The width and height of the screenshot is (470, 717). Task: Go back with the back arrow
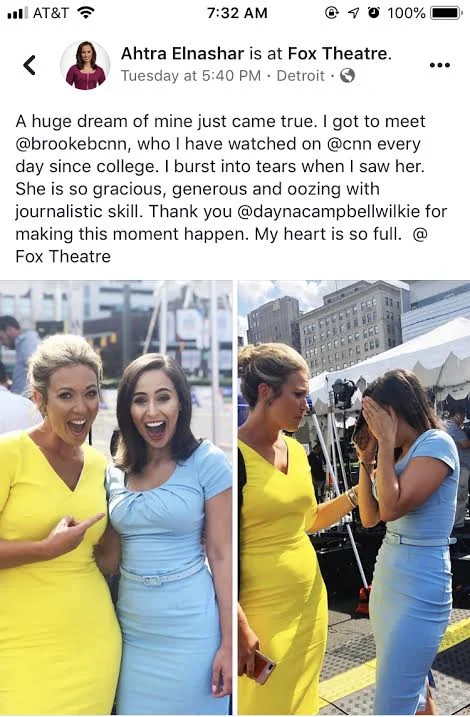coord(30,65)
